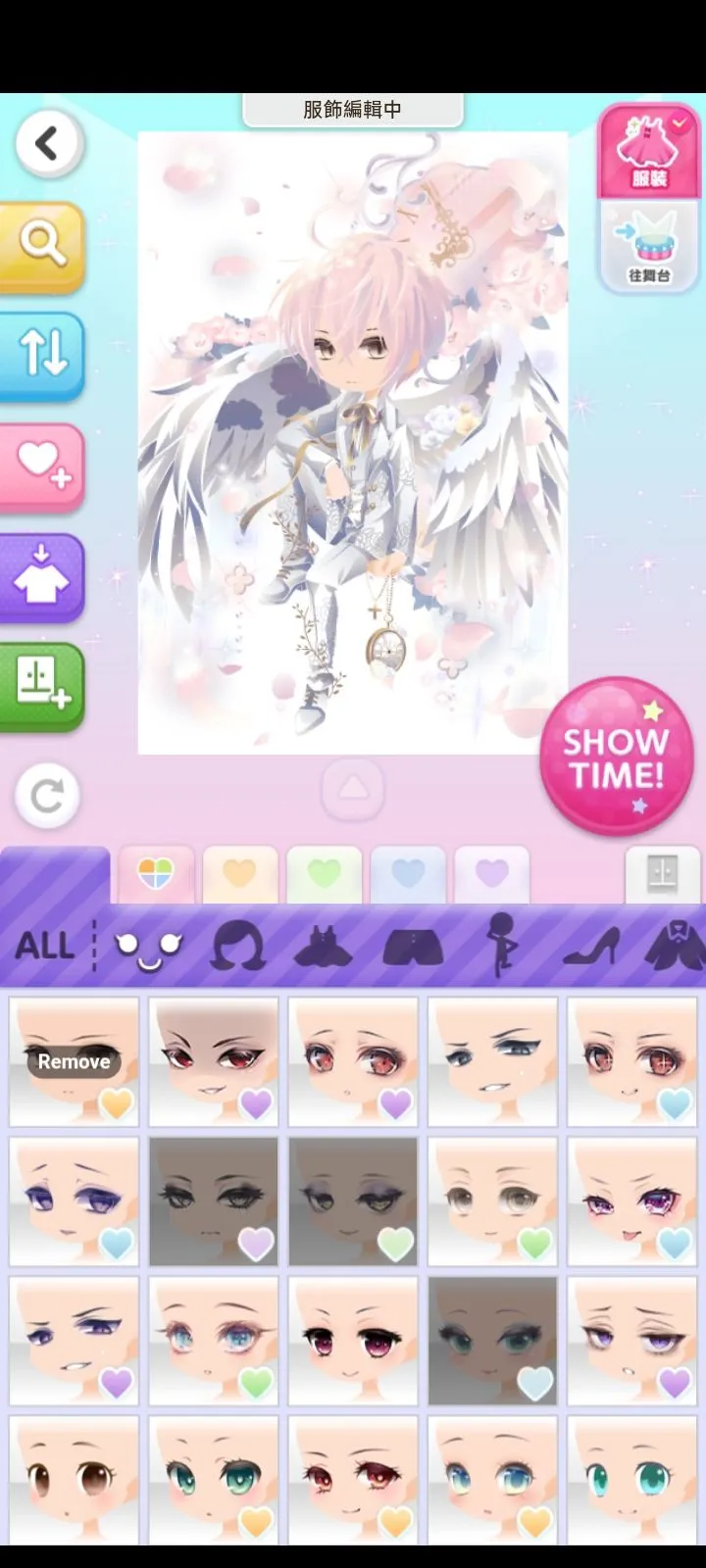Open the 服裝 dress button

pyautogui.click(x=649, y=151)
